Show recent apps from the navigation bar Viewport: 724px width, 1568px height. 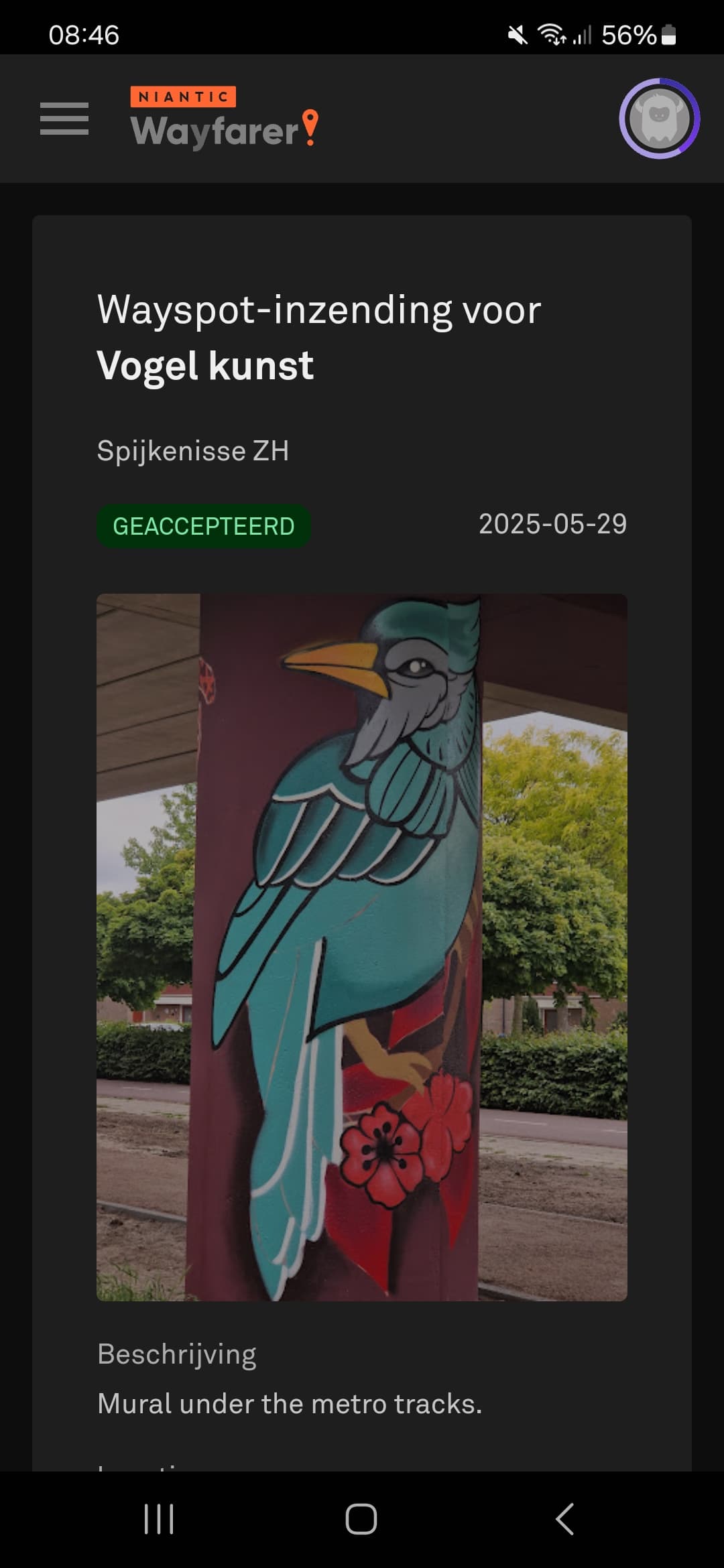(x=159, y=1519)
